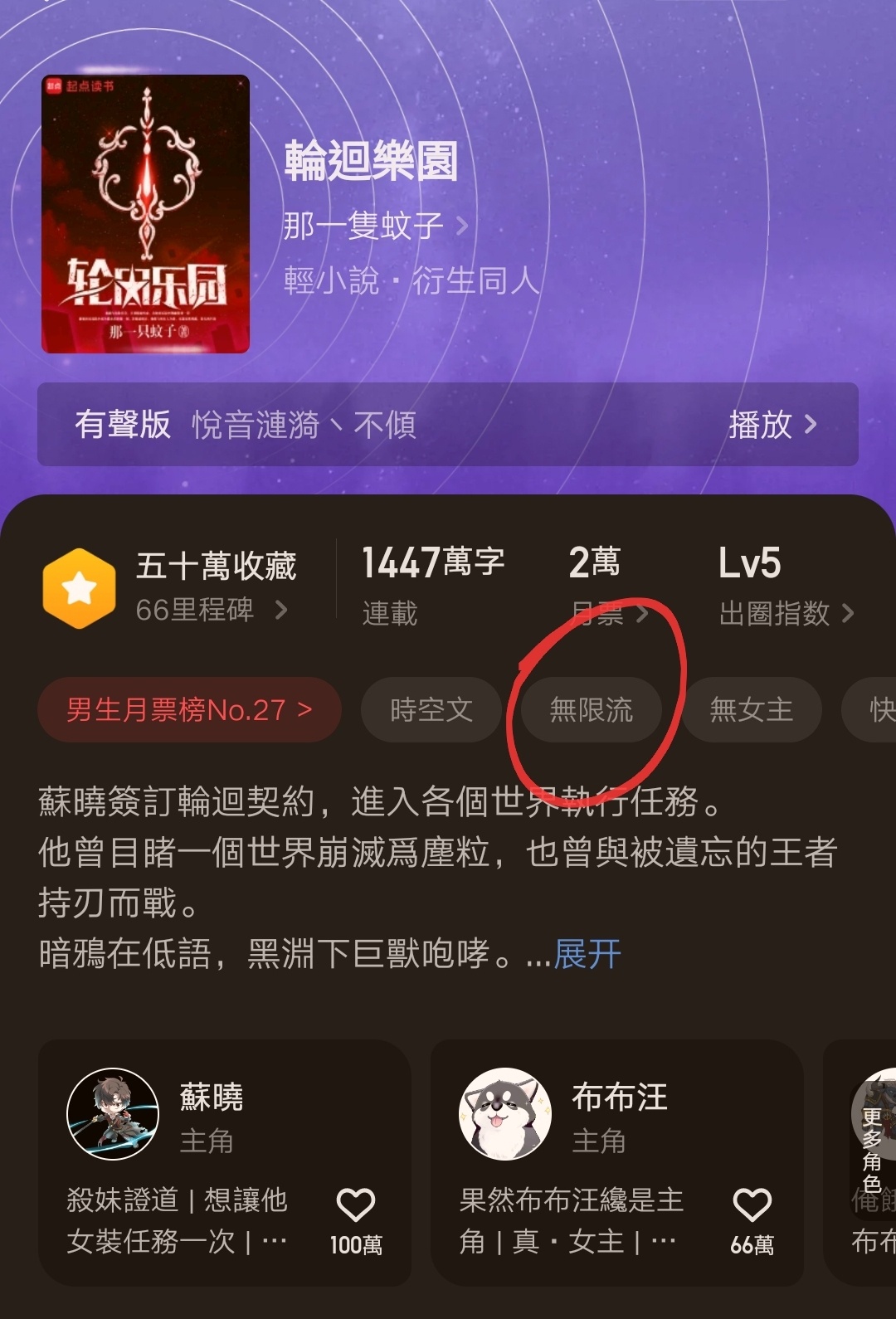Select the 時空文 tag chip
This screenshot has width=896, height=1319.
tap(431, 710)
